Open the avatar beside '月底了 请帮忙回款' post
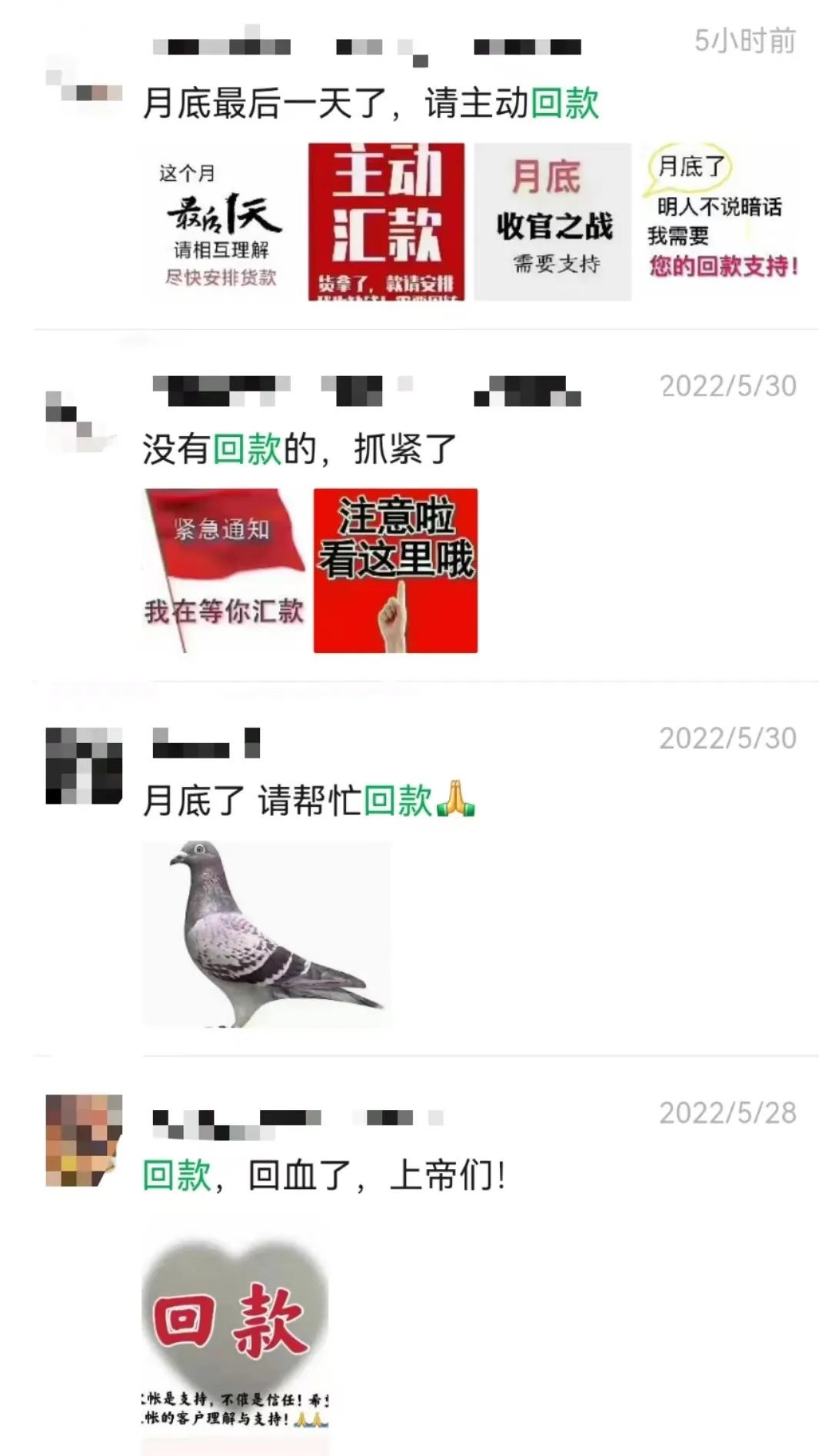Viewport: 819px width, 1456px height. 84,766
